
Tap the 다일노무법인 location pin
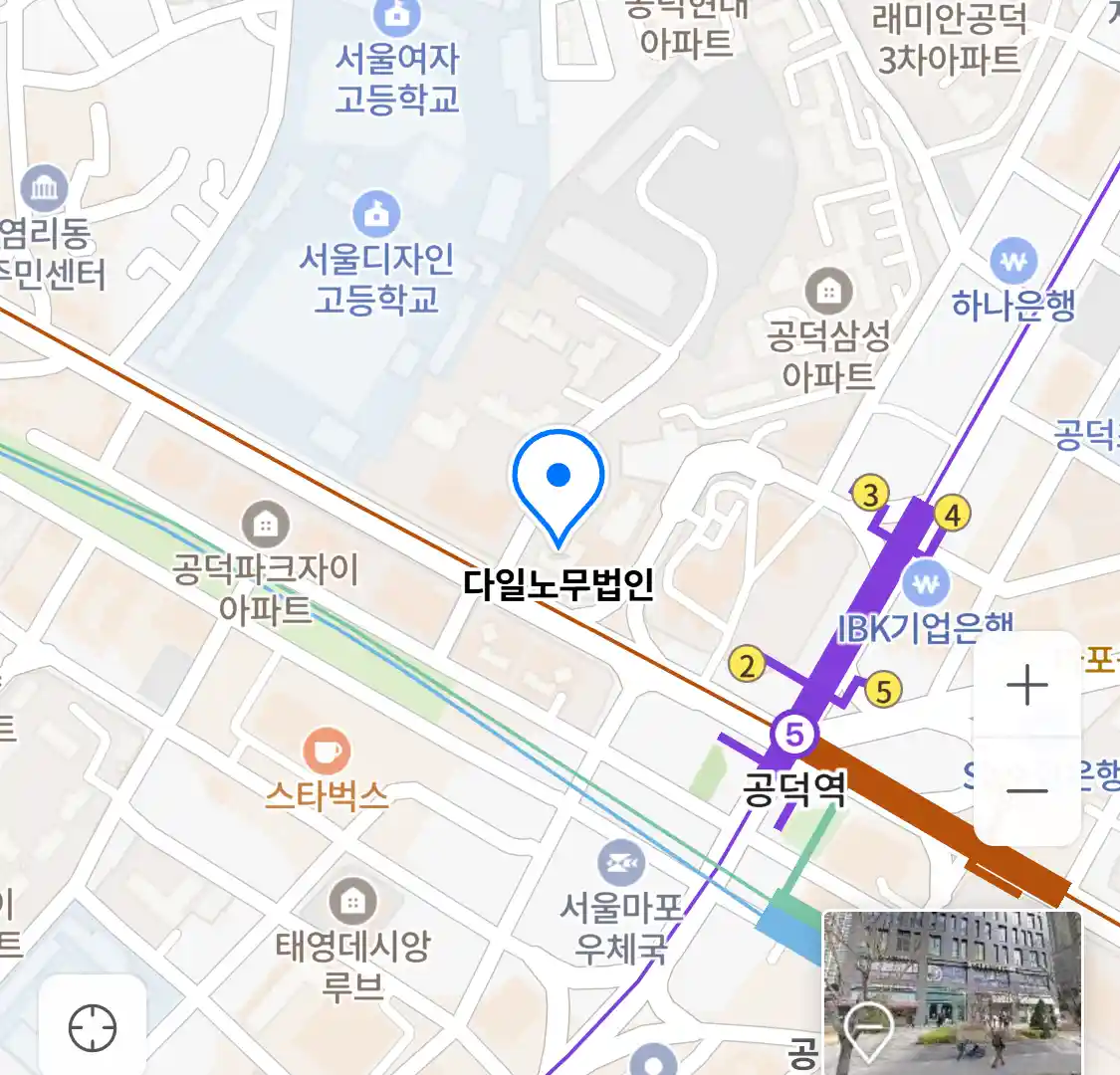[559, 485]
